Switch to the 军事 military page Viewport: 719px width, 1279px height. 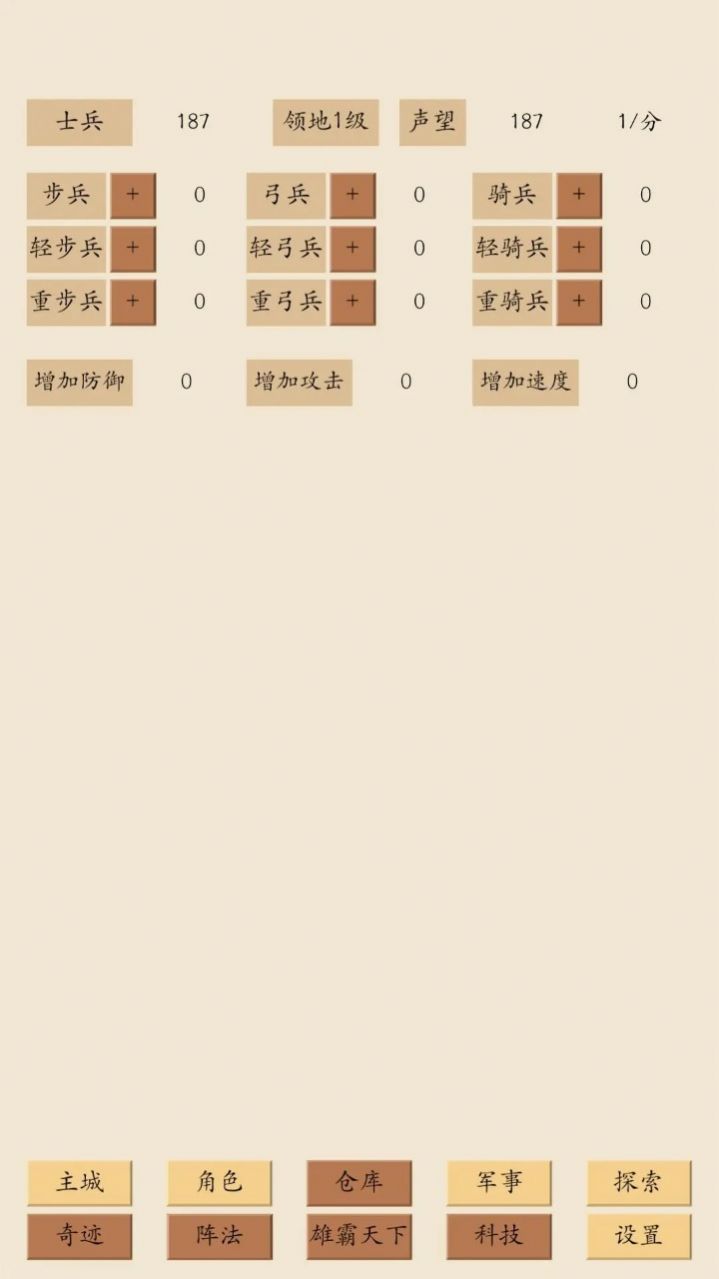499,1182
